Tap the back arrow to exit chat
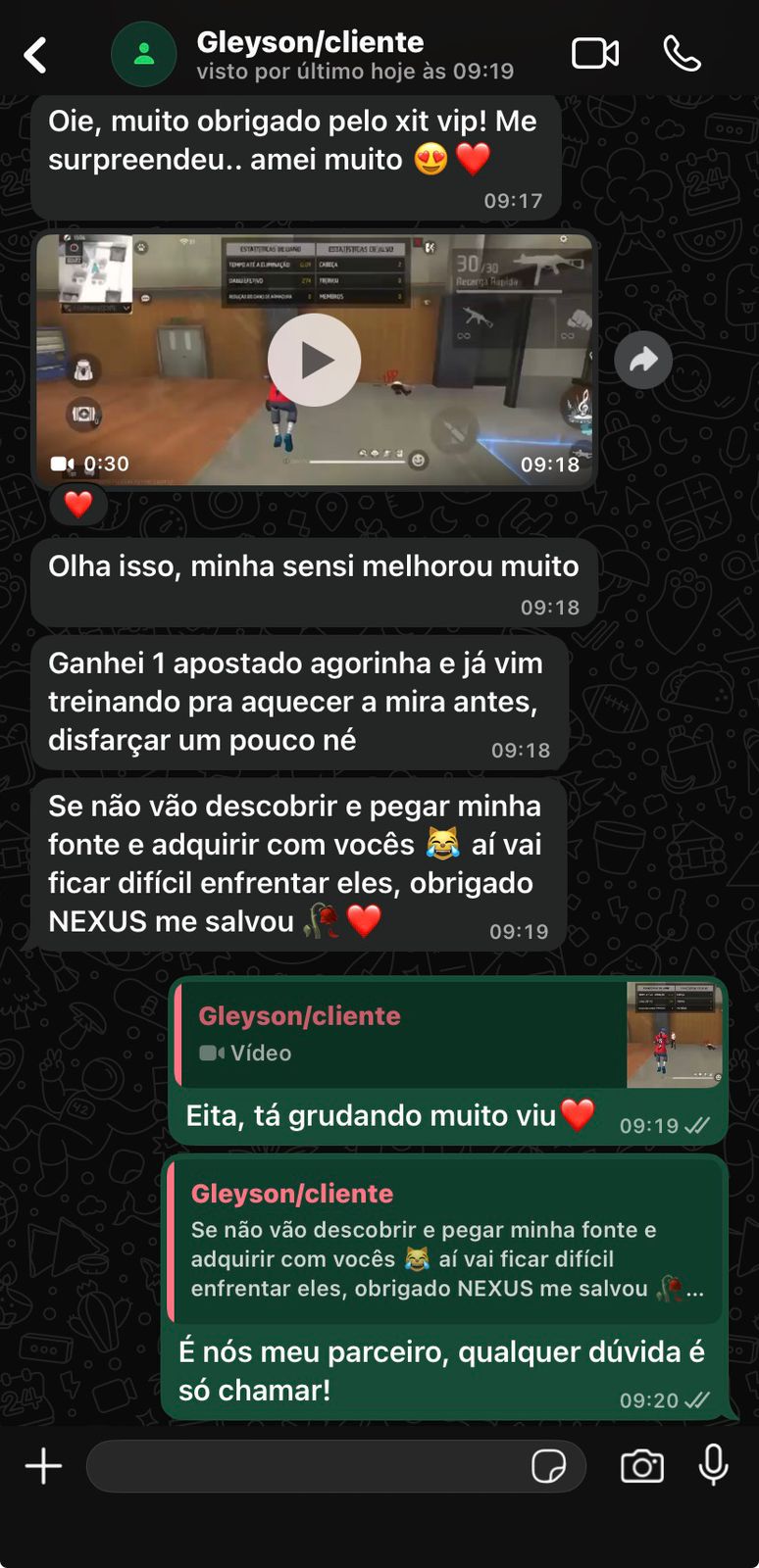Image resolution: width=759 pixels, height=1568 pixels. [x=36, y=54]
